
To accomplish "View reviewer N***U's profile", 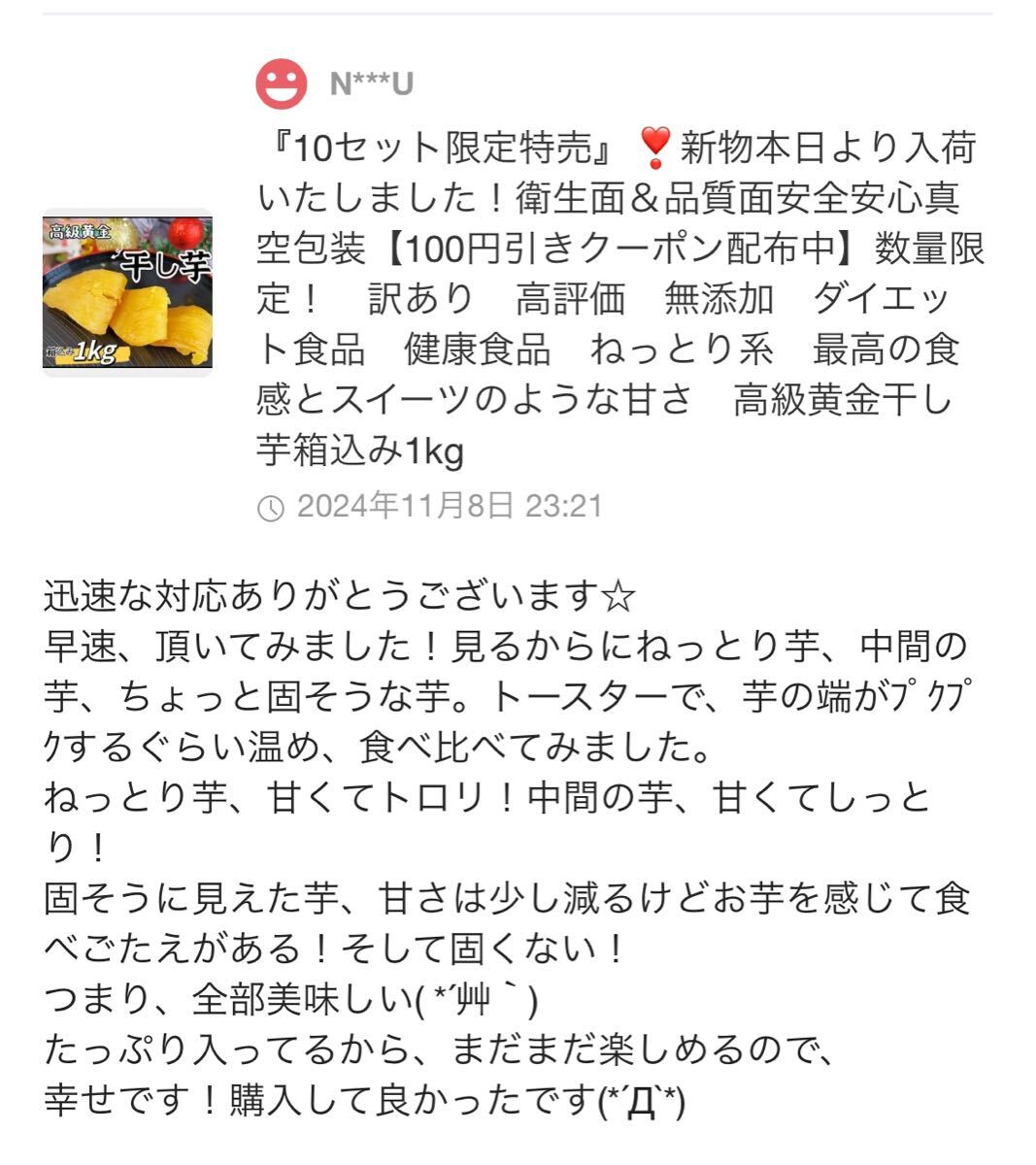I will point(371,84).
